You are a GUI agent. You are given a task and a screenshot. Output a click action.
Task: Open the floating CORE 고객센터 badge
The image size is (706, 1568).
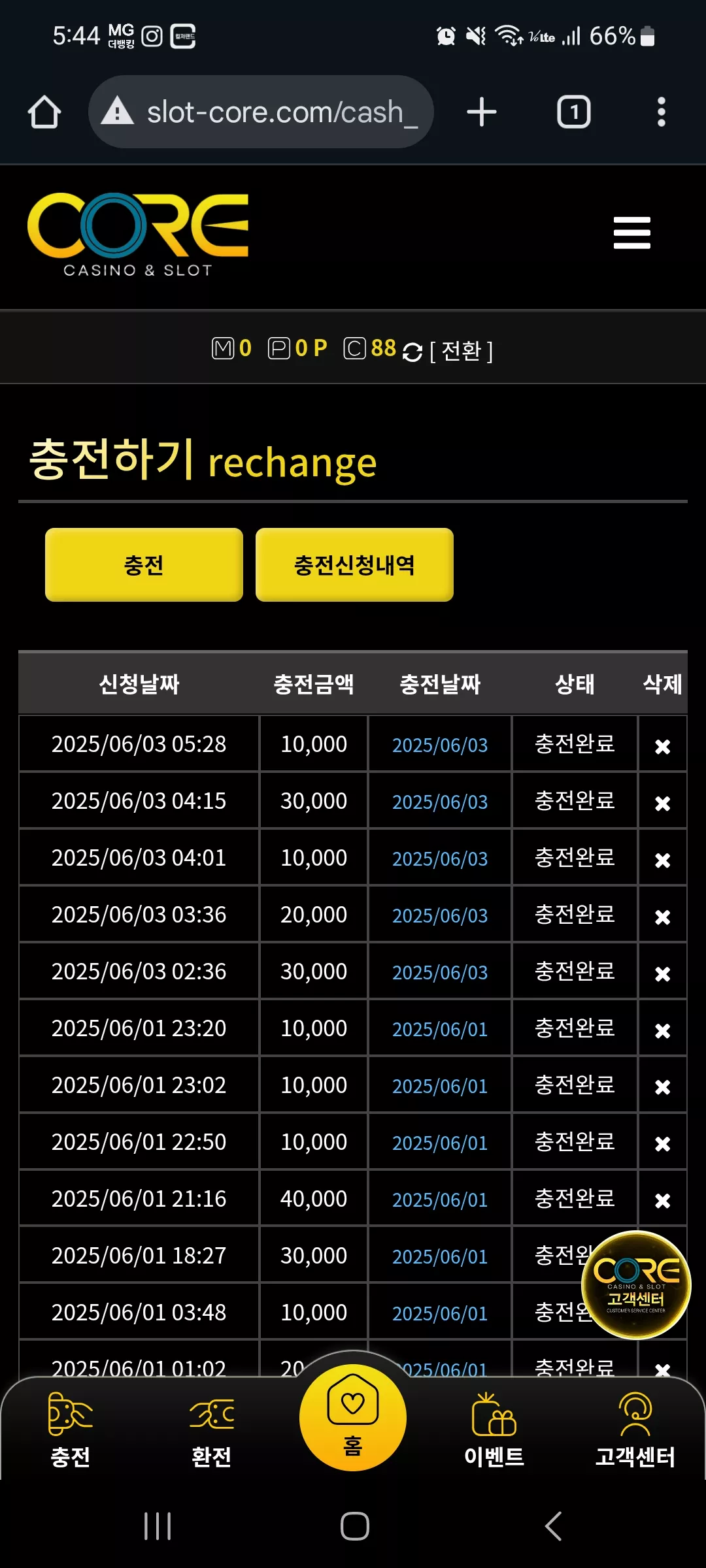click(636, 1284)
